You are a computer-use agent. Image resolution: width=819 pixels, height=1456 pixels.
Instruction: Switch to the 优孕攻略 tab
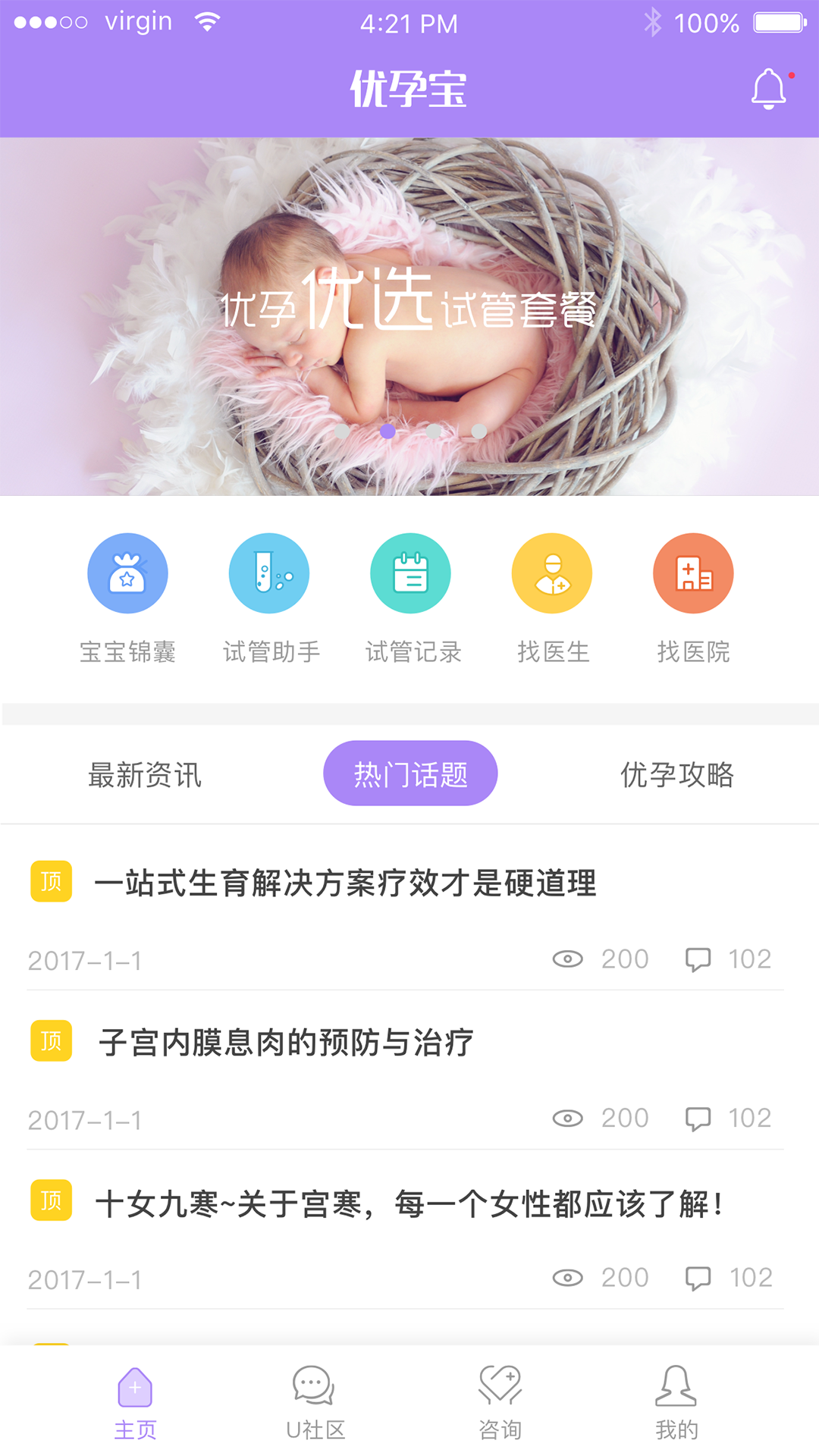pos(677,774)
